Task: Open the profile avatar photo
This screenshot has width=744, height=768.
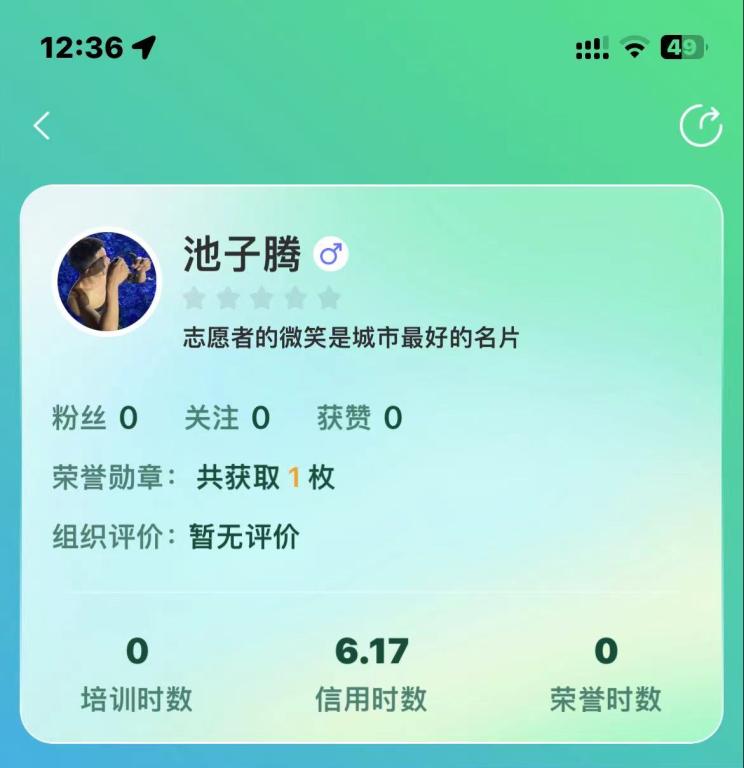Action: point(106,281)
